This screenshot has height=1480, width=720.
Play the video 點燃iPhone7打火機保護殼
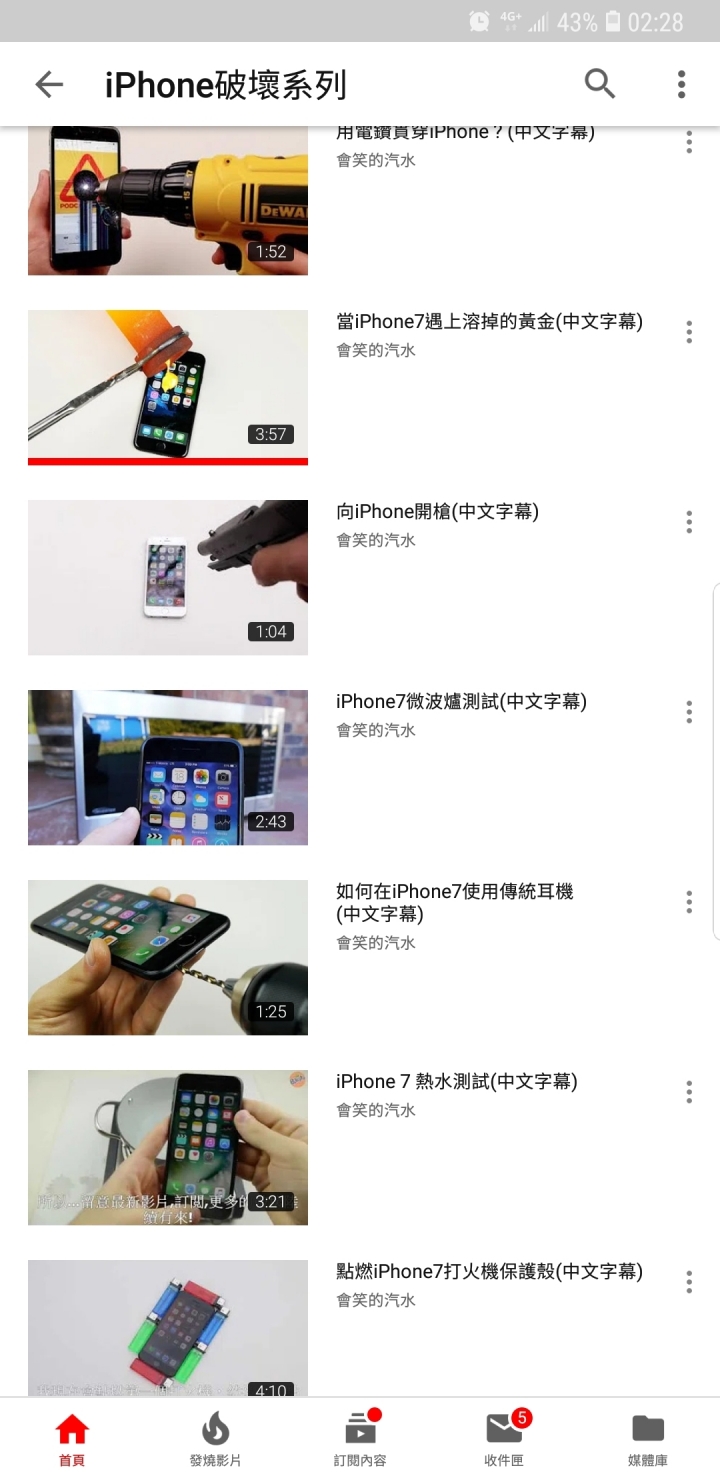click(168, 1327)
